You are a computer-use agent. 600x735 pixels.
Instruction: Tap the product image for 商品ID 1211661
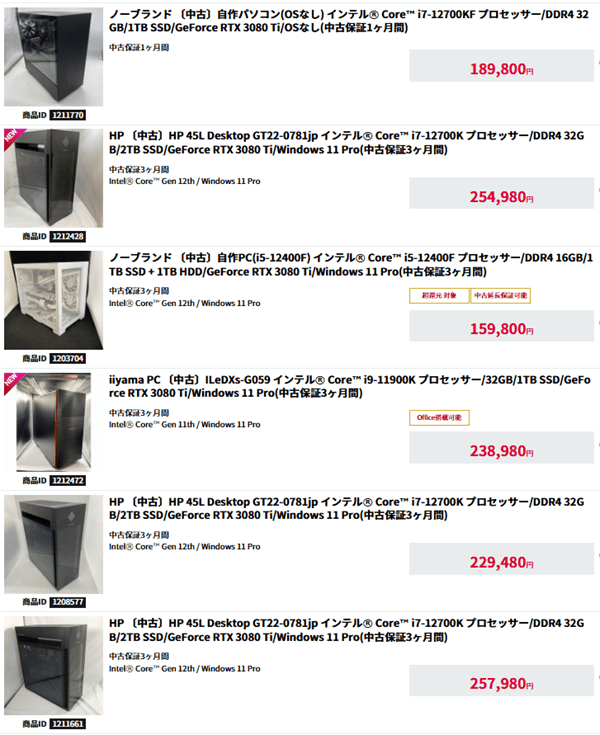pyautogui.click(x=53, y=666)
